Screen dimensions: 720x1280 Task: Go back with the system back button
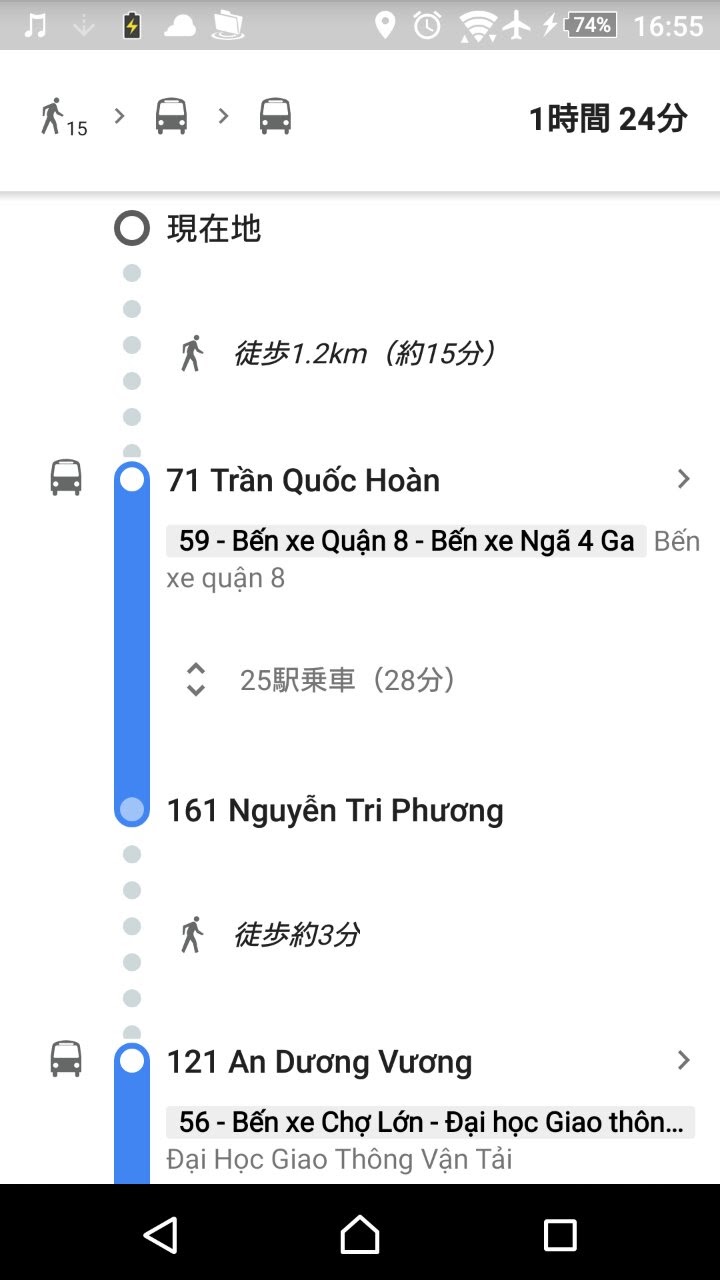160,1234
